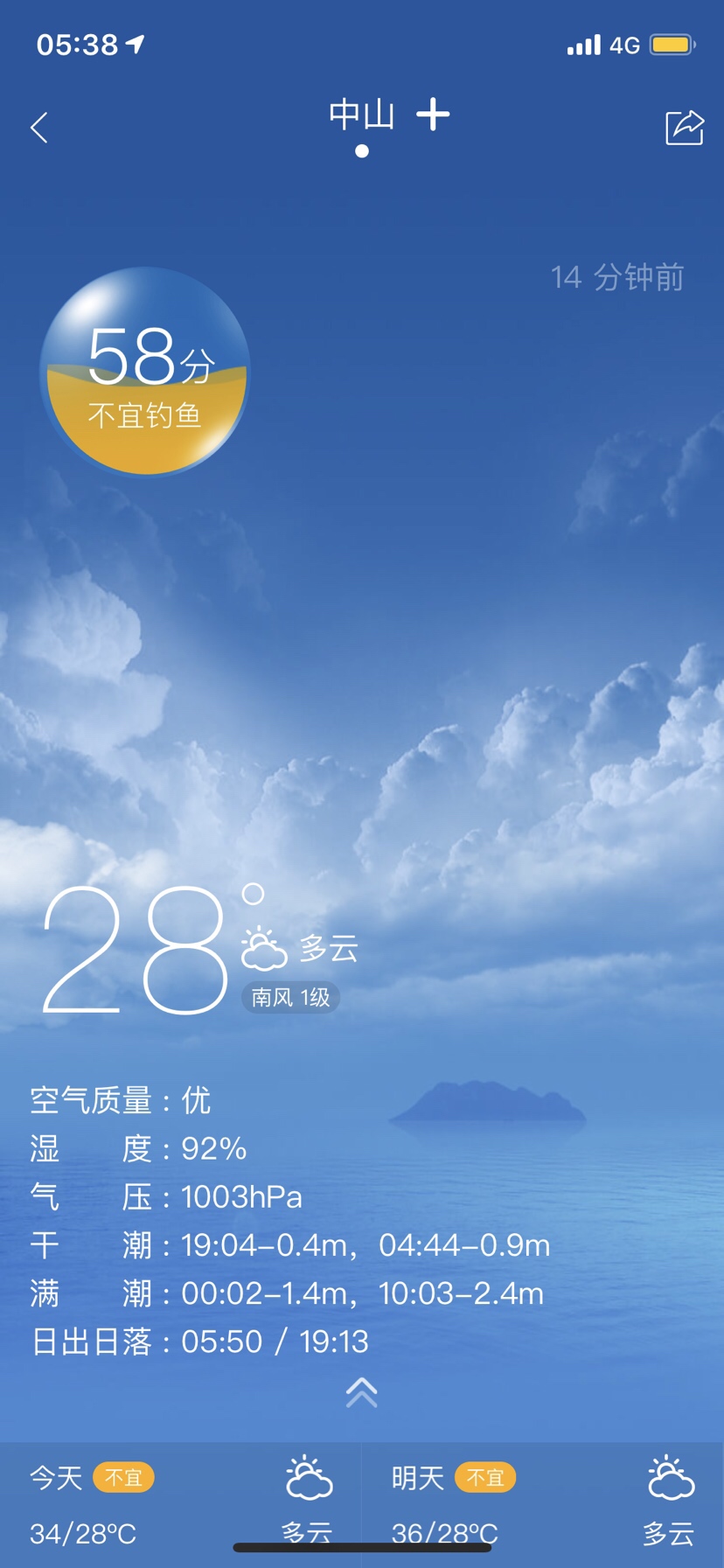Tap the page indicator dot under 中山
Viewport: 724px width, 1568px height.
pos(361,150)
